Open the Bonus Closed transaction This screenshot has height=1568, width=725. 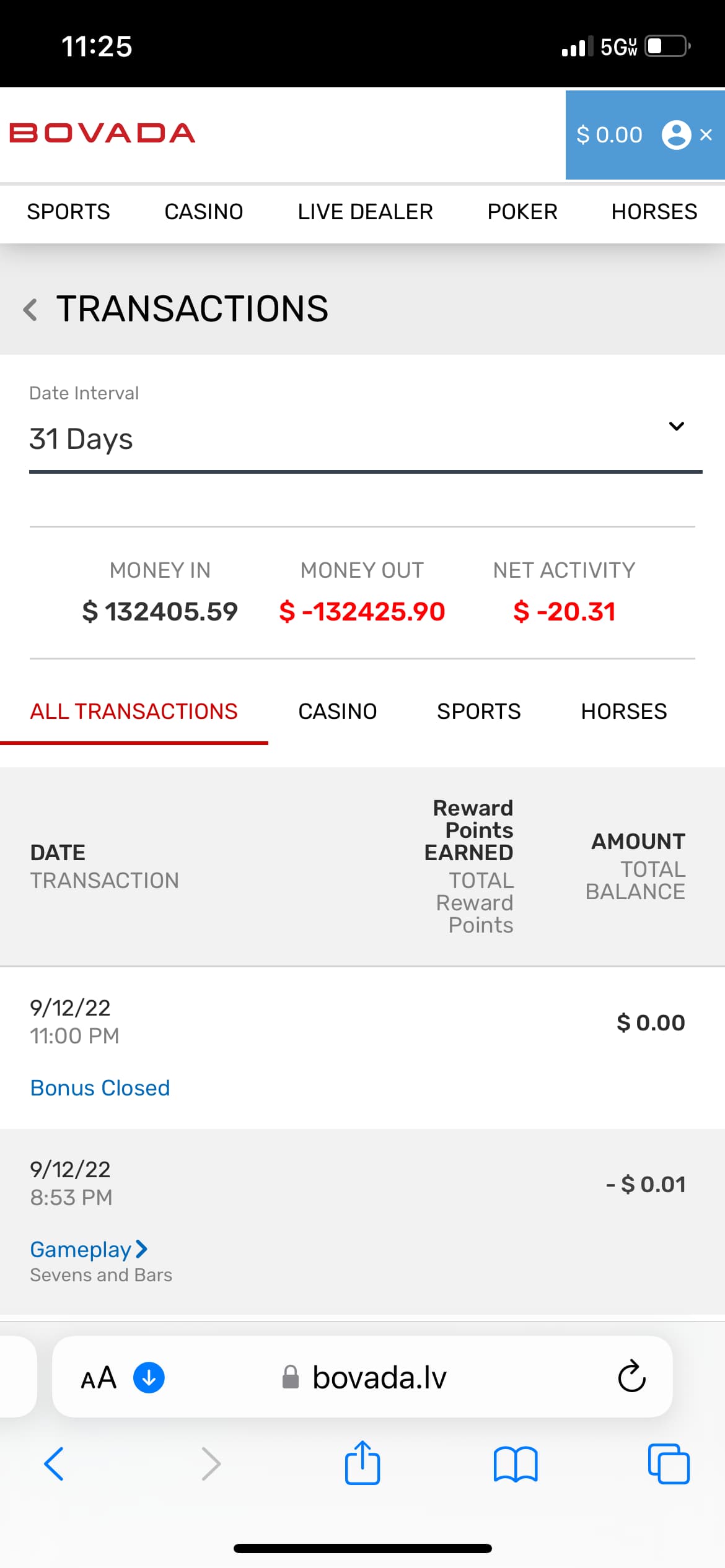pyautogui.click(x=100, y=1088)
